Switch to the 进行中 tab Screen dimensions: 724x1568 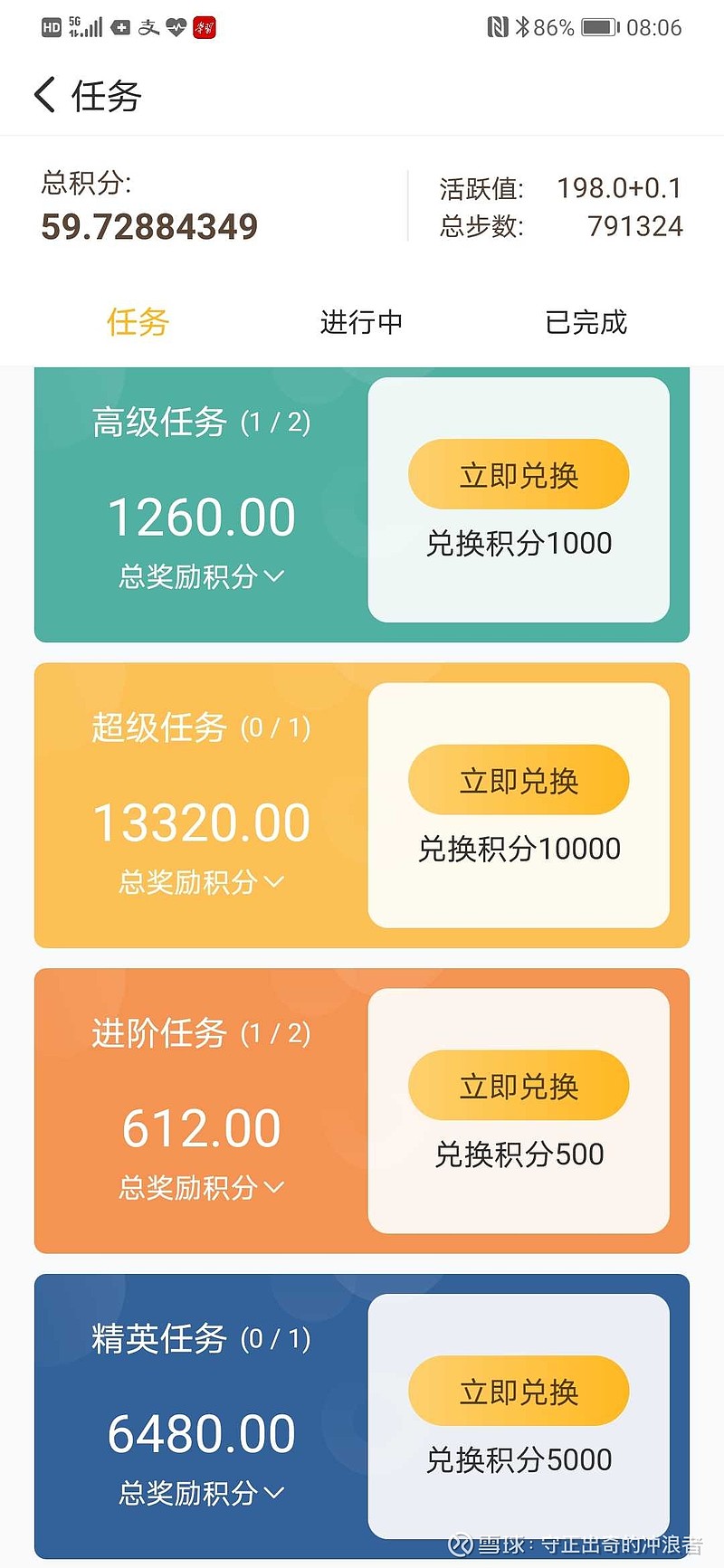click(361, 322)
